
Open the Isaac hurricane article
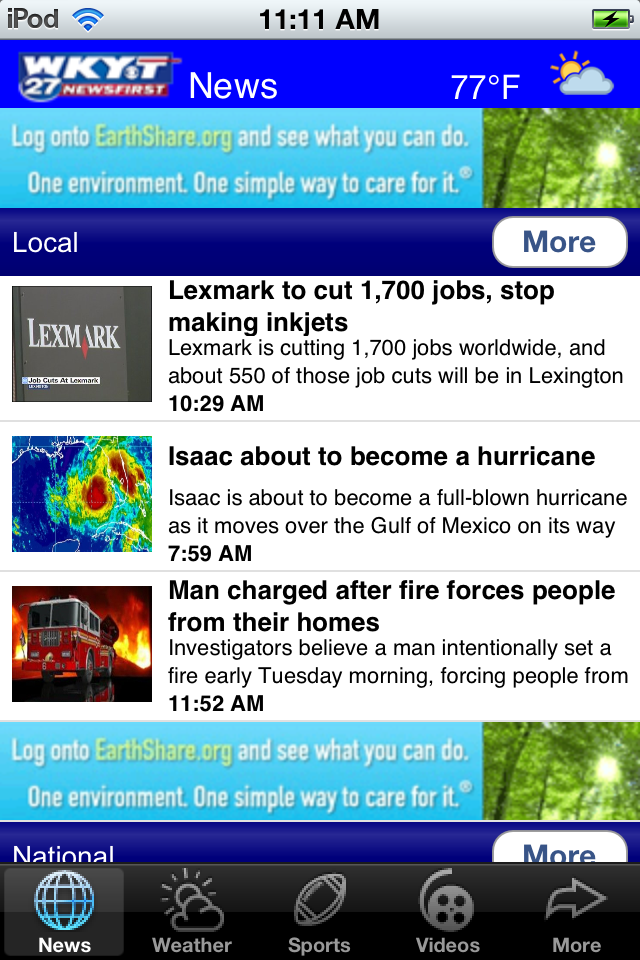click(395, 497)
